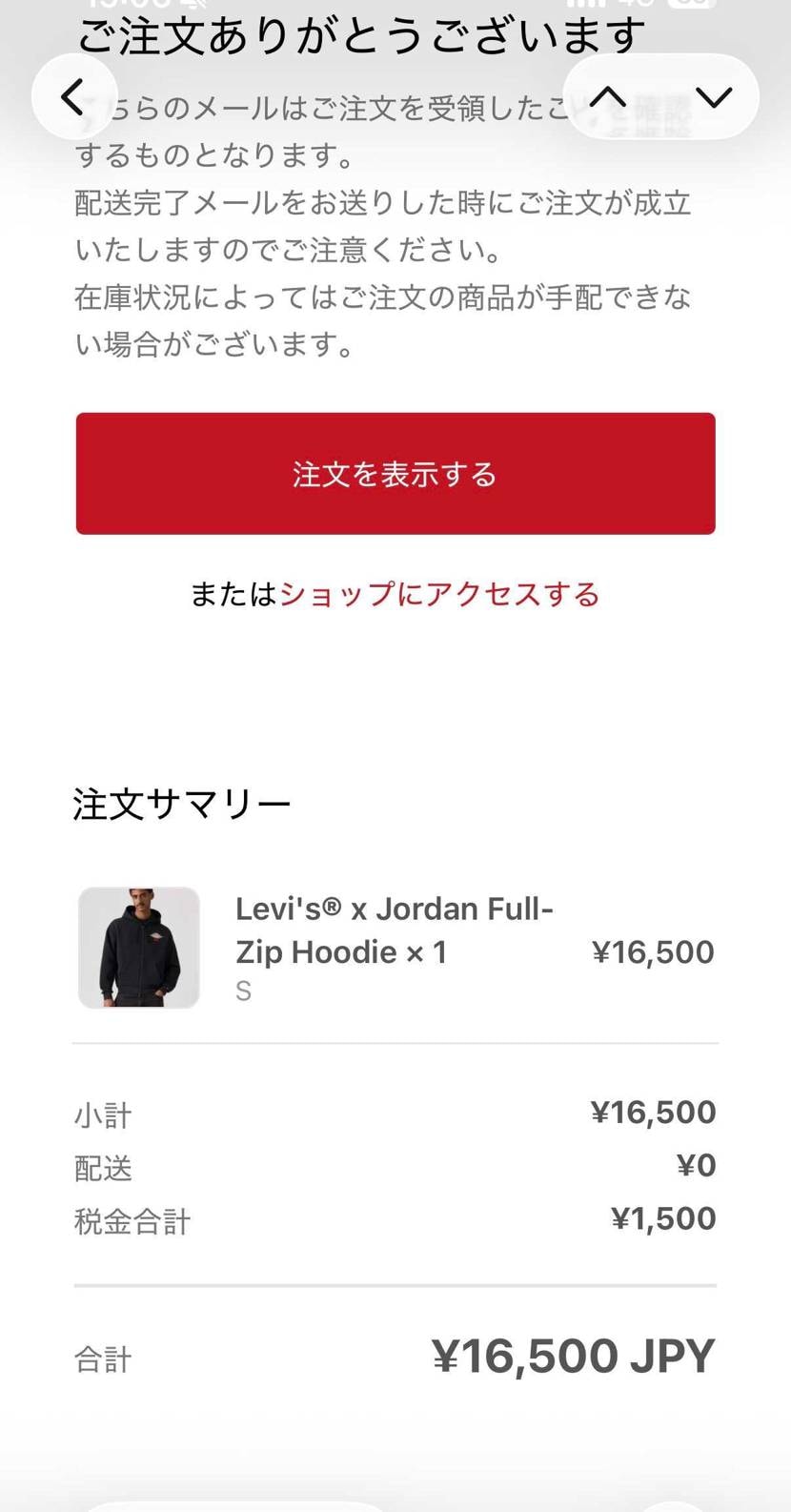Tap the hoodie product thumbnail image
The image size is (791, 1512).
tap(138, 947)
